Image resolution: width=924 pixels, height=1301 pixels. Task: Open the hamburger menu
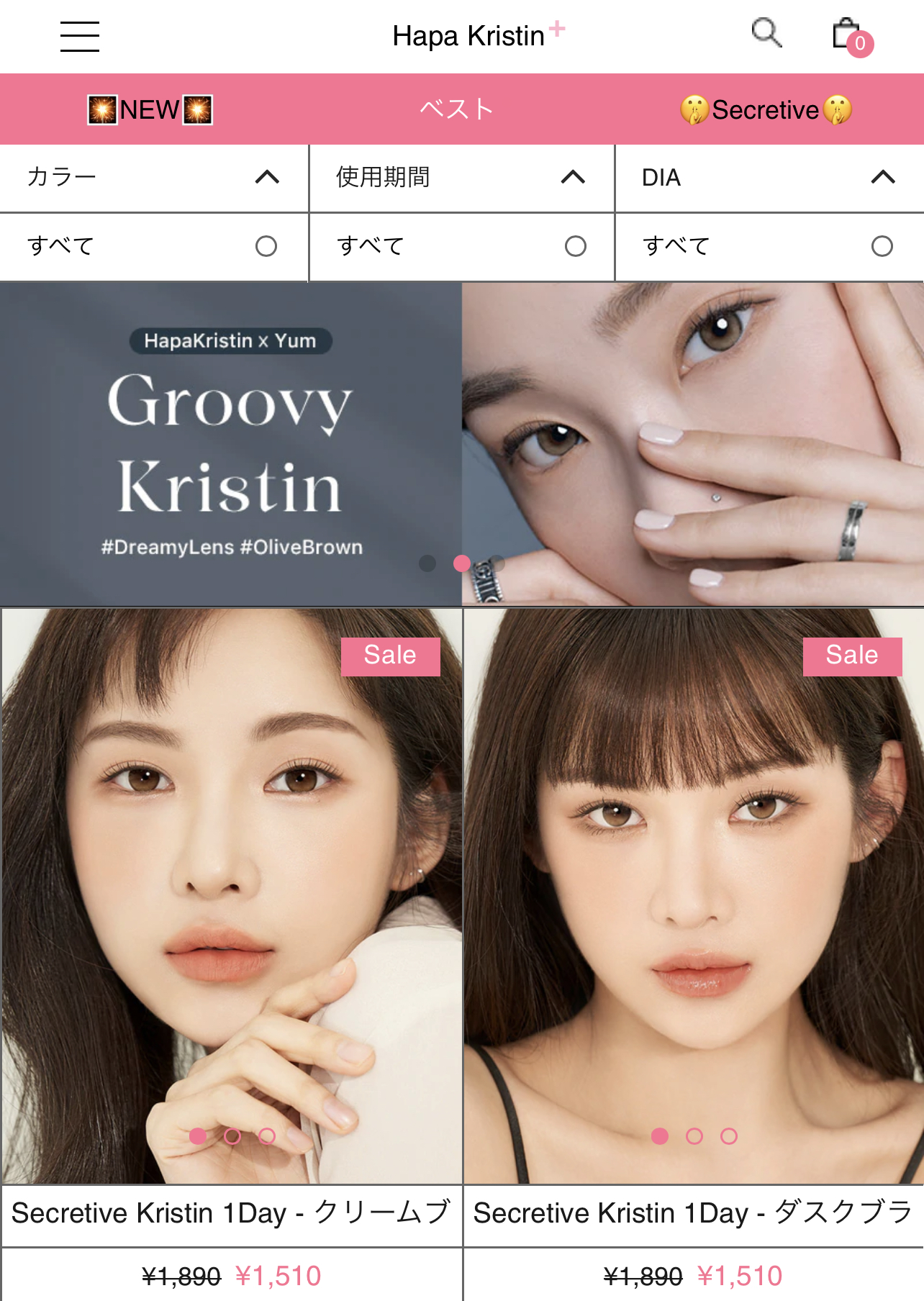79,37
